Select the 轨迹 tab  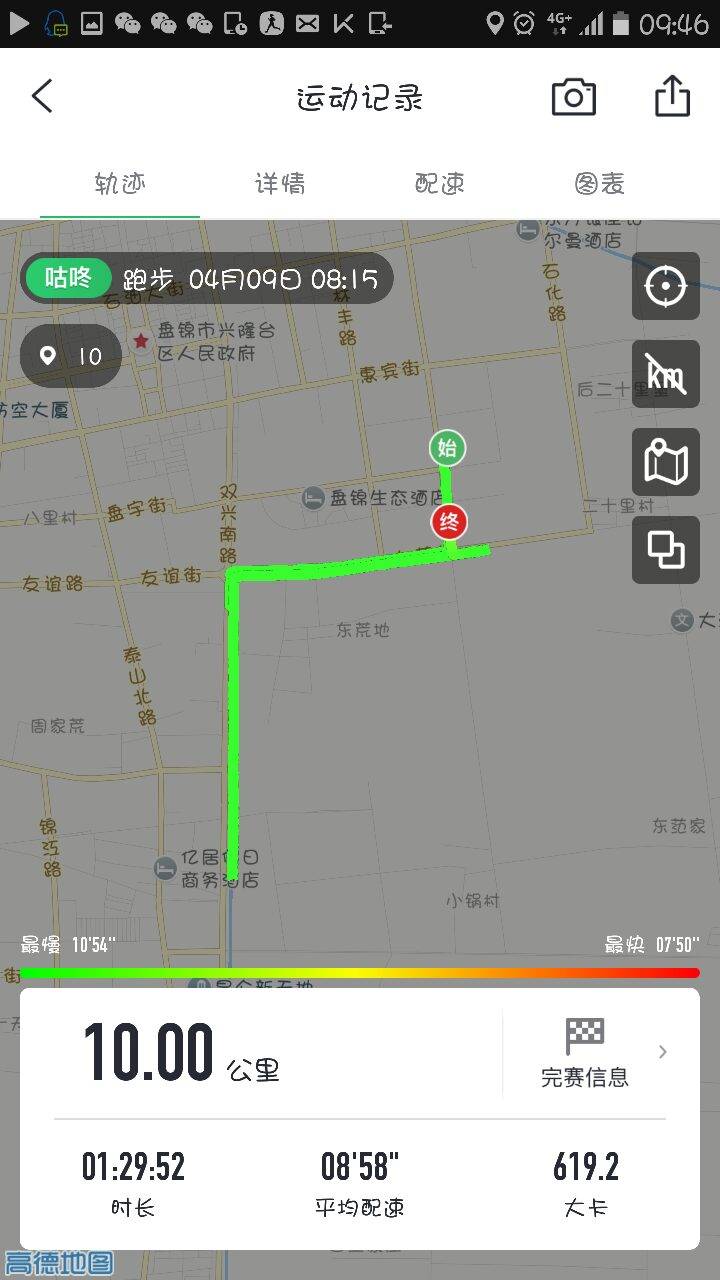[x=120, y=184]
